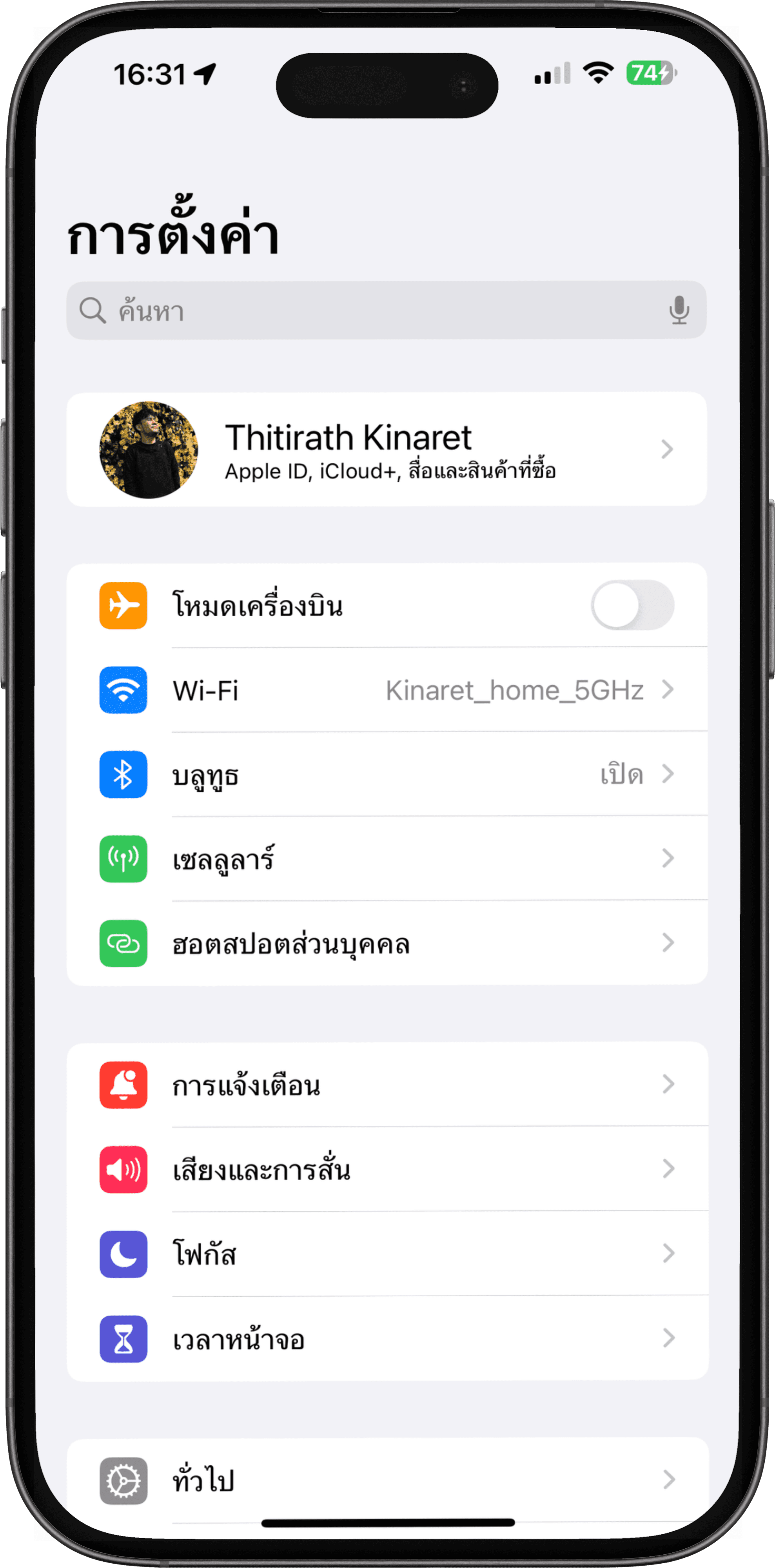The image size is (775, 1568).
Task: Open บลูทูธ Bluetooth settings
Action: [387, 775]
